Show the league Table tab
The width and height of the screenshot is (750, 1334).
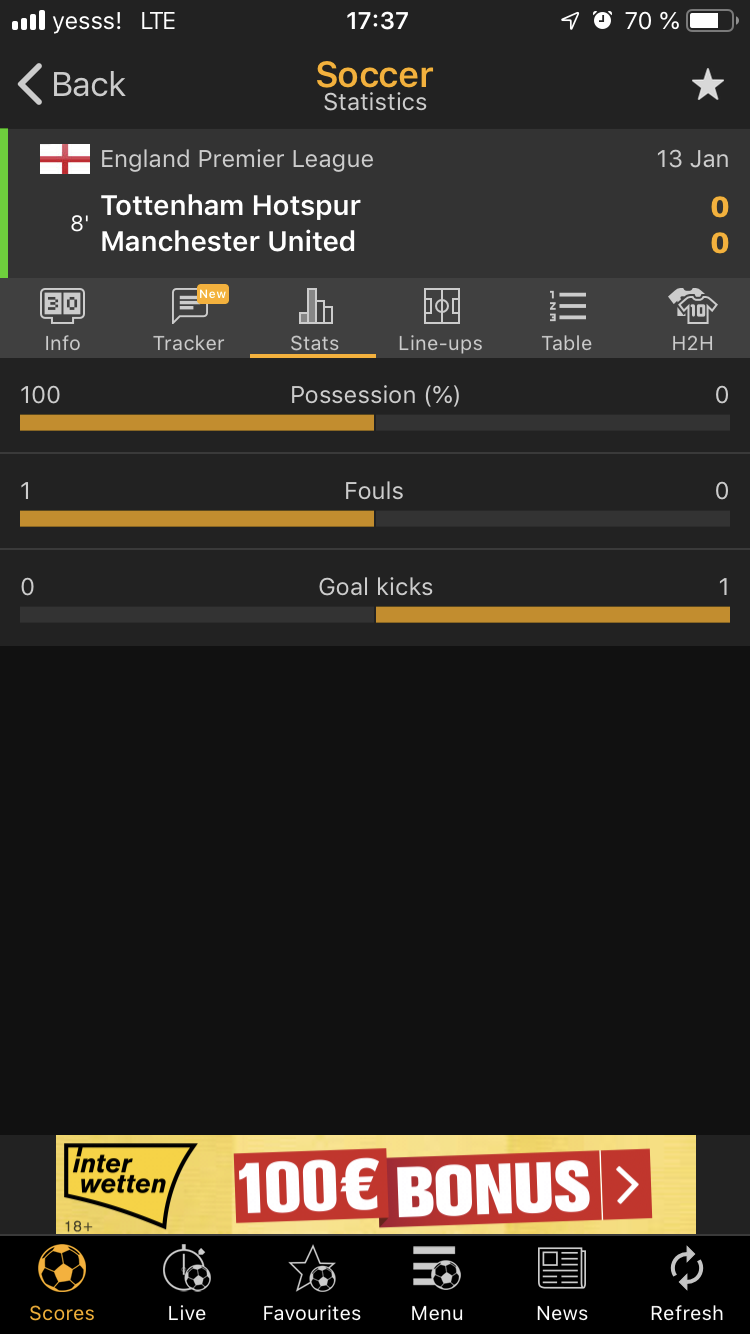tap(566, 319)
